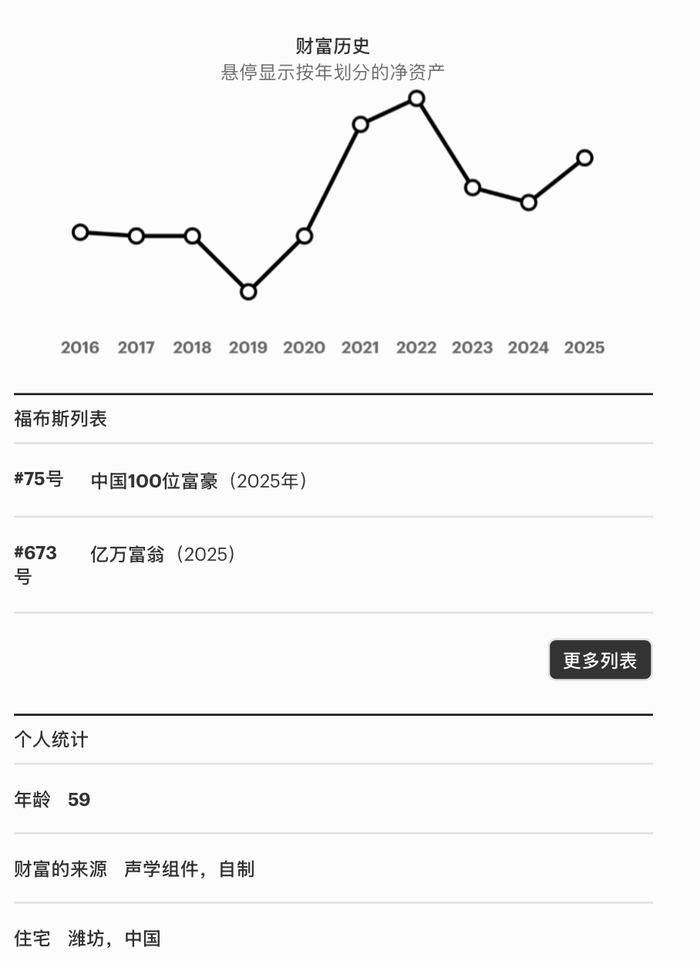
Task: Show the 2021 net worth data point
Action: tap(360, 124)
